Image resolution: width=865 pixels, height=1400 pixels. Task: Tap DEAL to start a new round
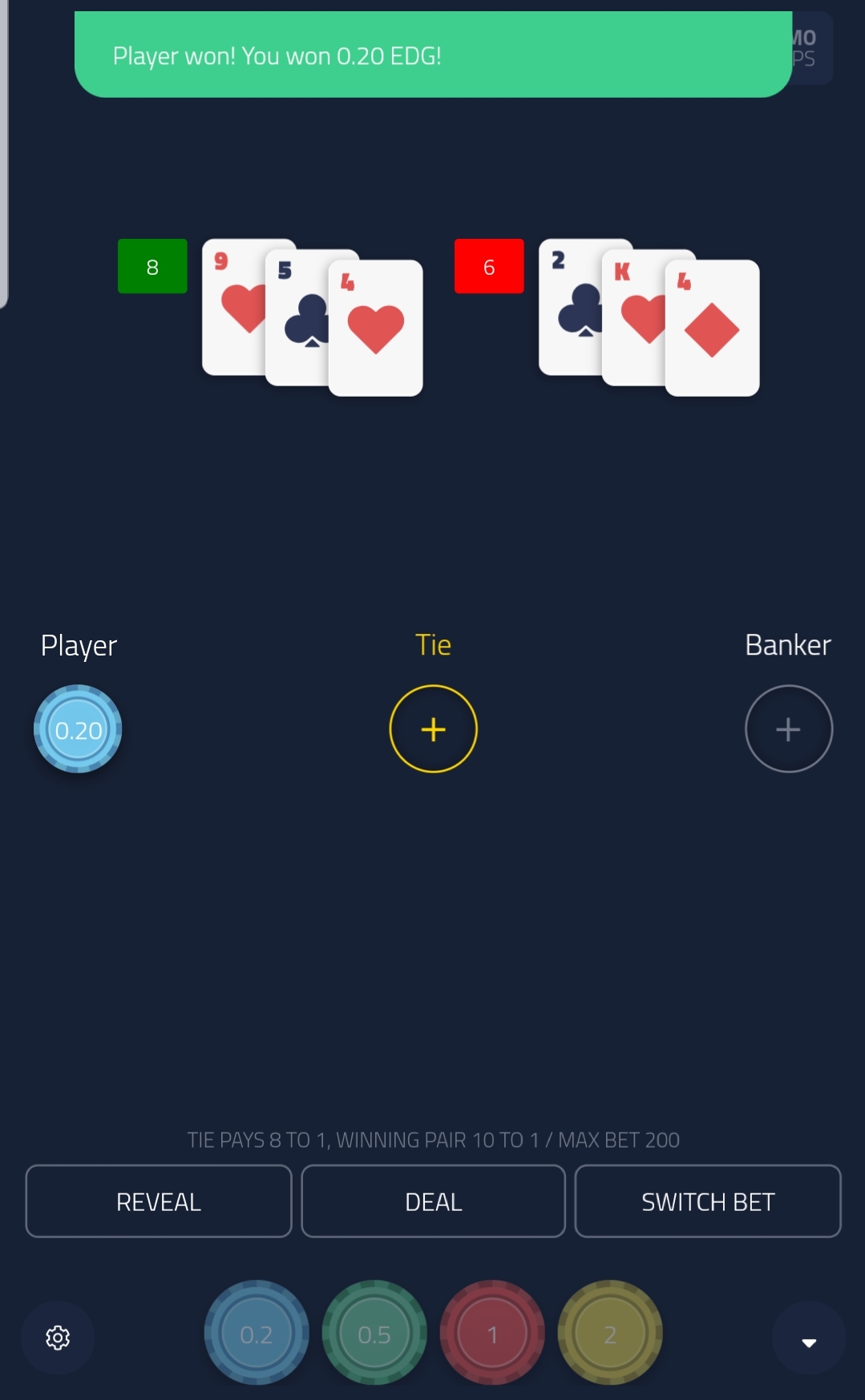coord(433,1201)
